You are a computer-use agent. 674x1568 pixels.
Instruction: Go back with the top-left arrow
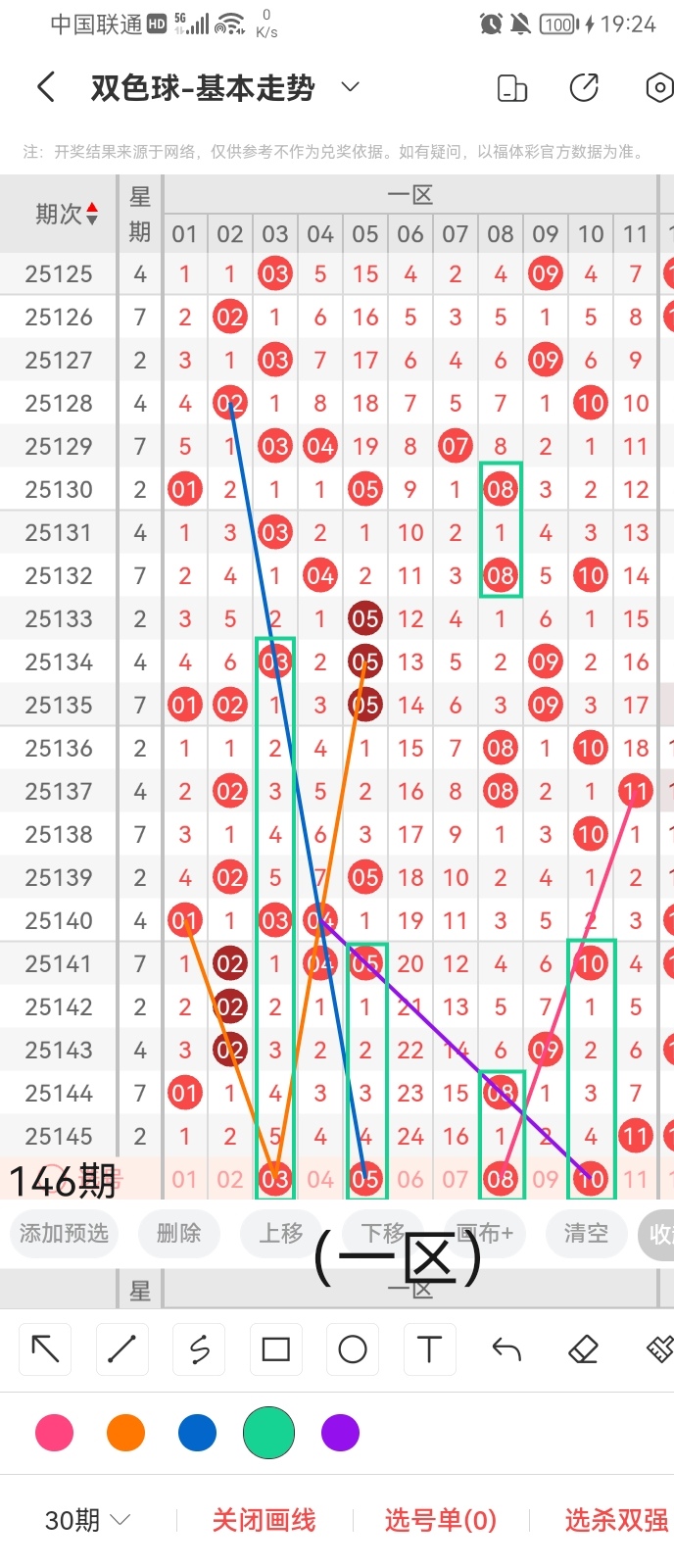[x=45, y=88]
